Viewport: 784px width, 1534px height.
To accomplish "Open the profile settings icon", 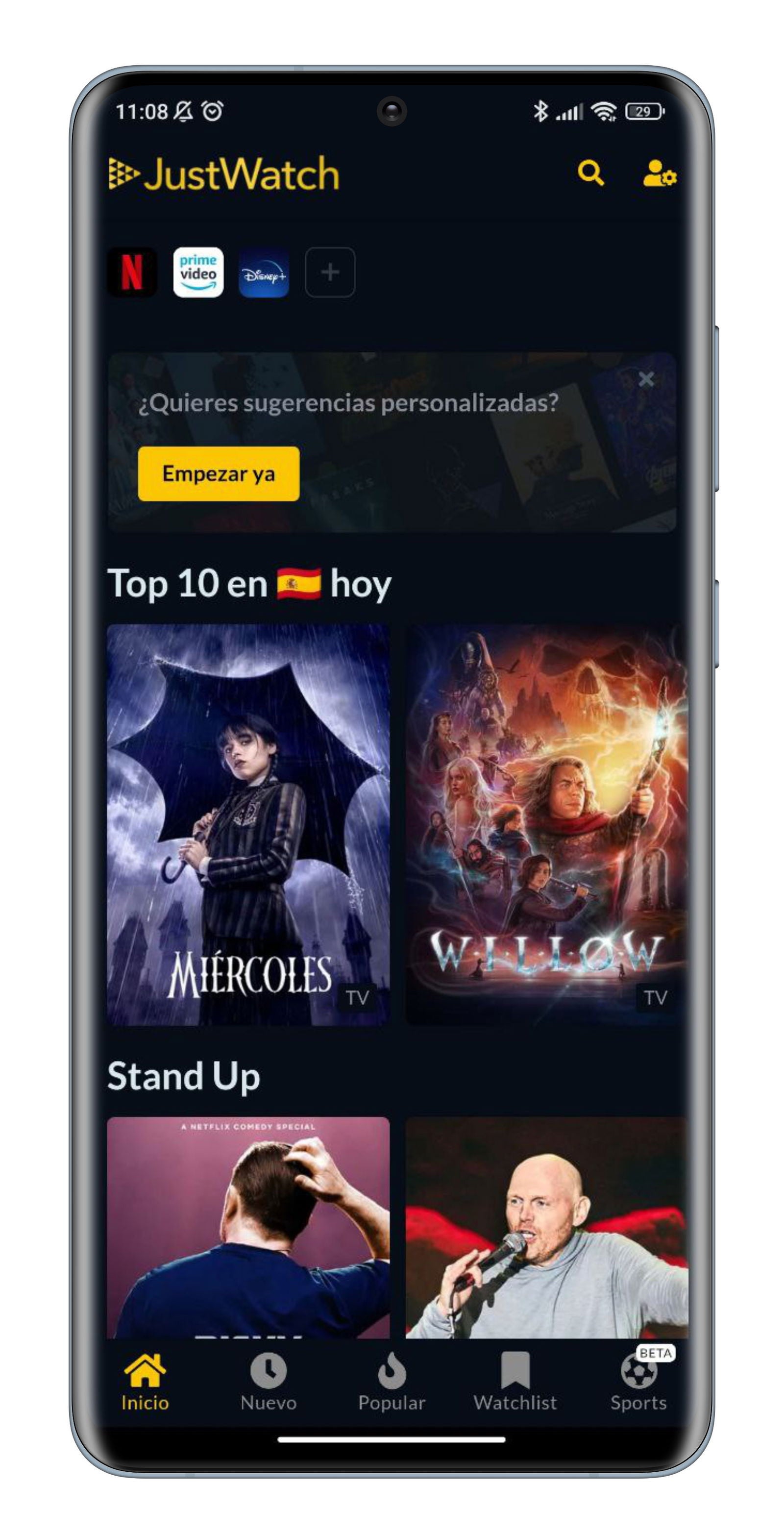I will (x=659, y=173).
